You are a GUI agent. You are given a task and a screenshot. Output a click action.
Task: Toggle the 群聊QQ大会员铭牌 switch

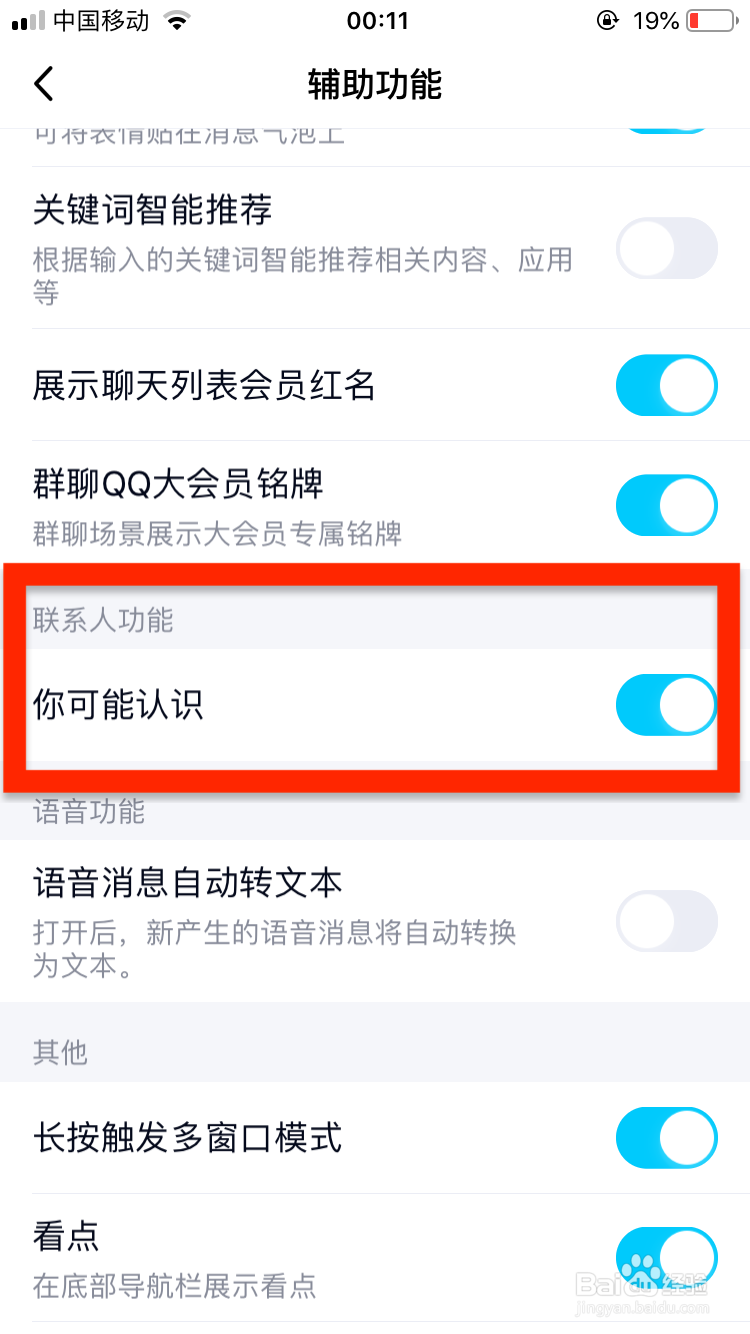[x=666, y=505]
